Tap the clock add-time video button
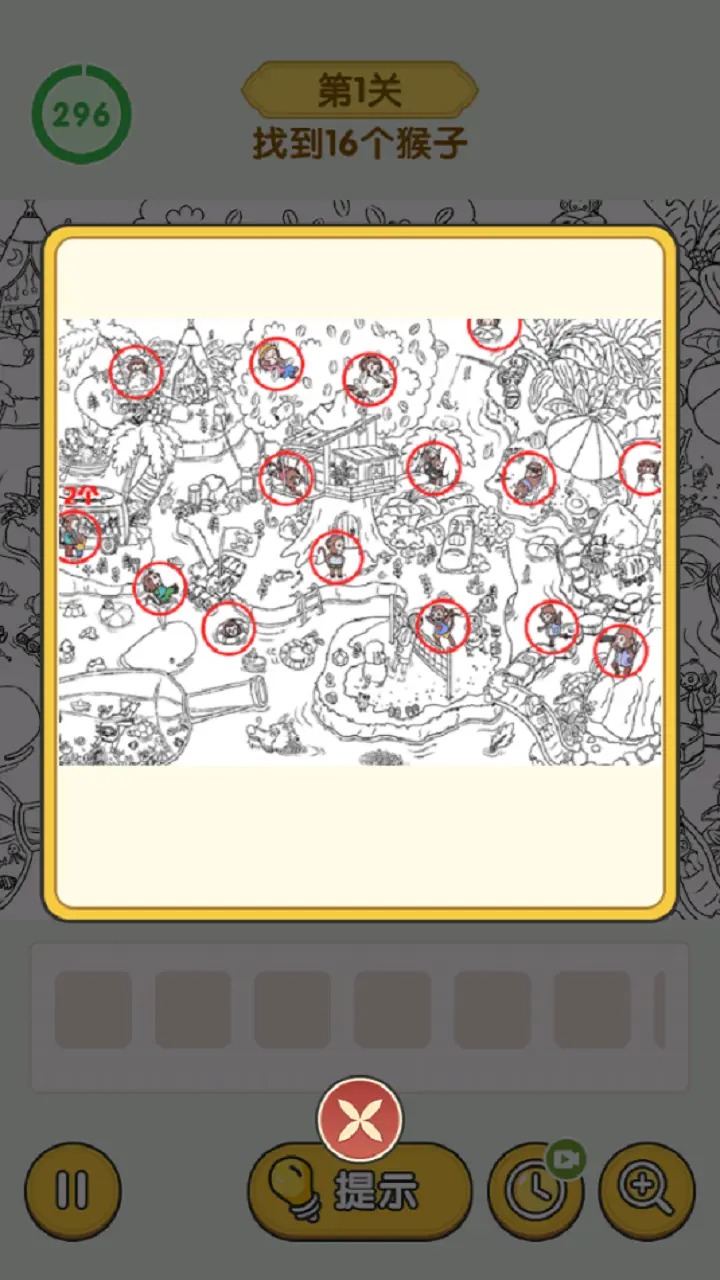 coord(536,1190)
